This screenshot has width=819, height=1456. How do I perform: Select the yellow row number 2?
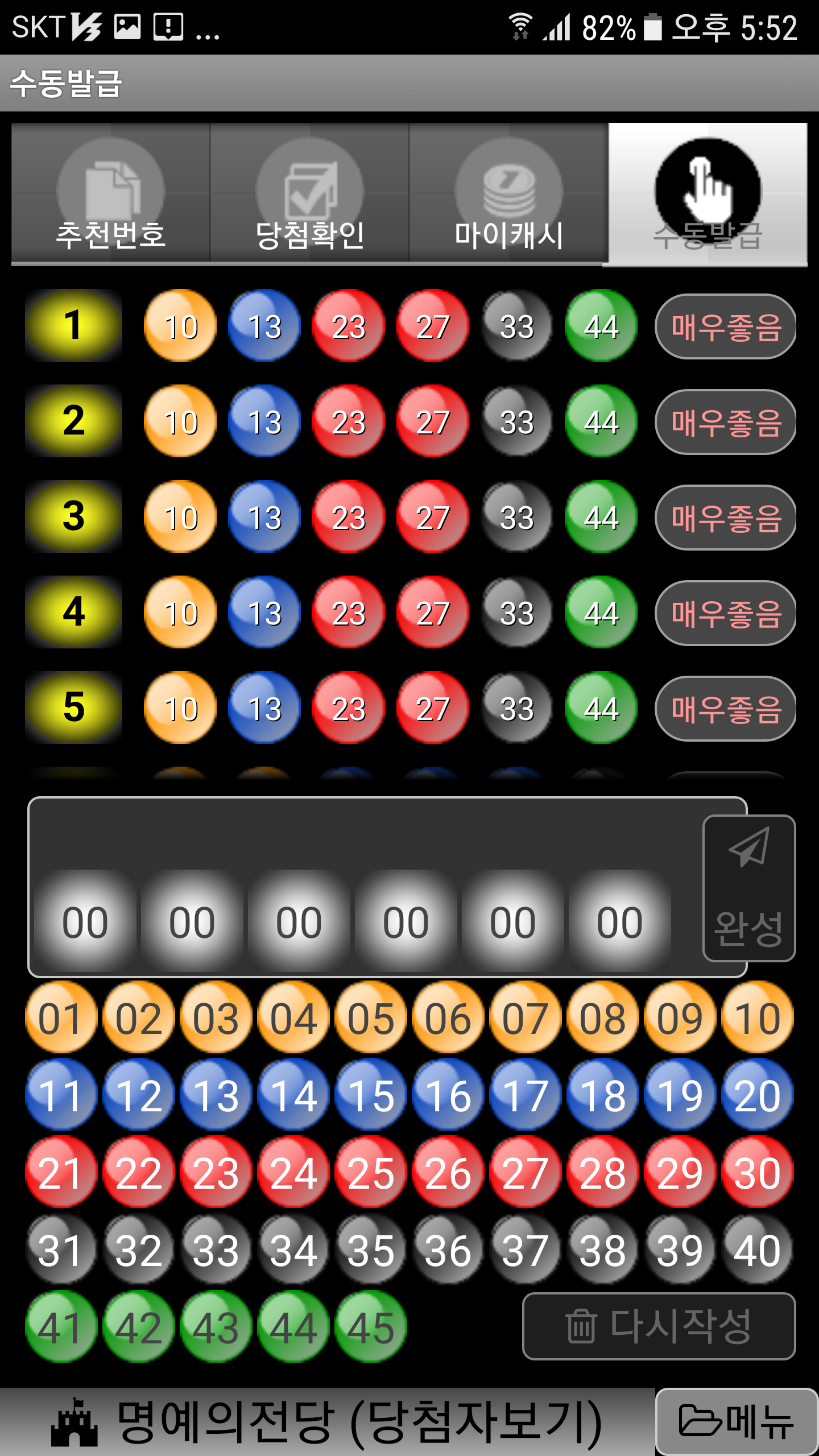click(74, 421)
